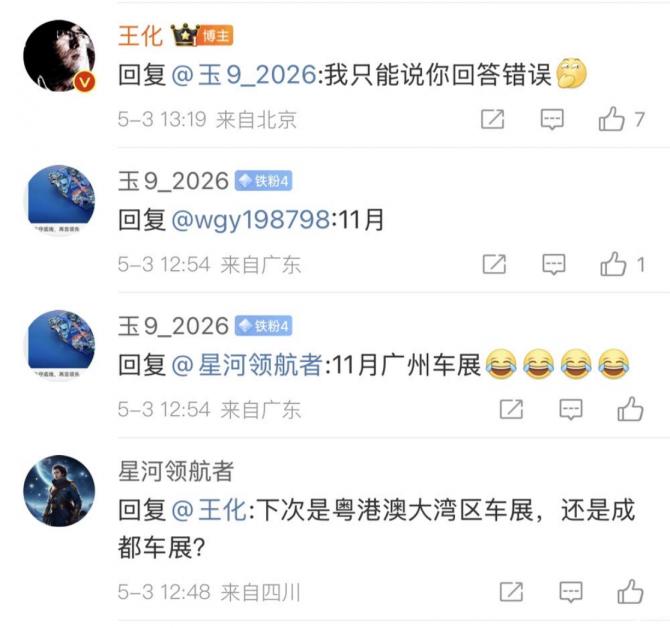This screenshot has width=670, height=628.
Task: Like the 11月广州车展 comment
Action: click(x=630, y=409)
